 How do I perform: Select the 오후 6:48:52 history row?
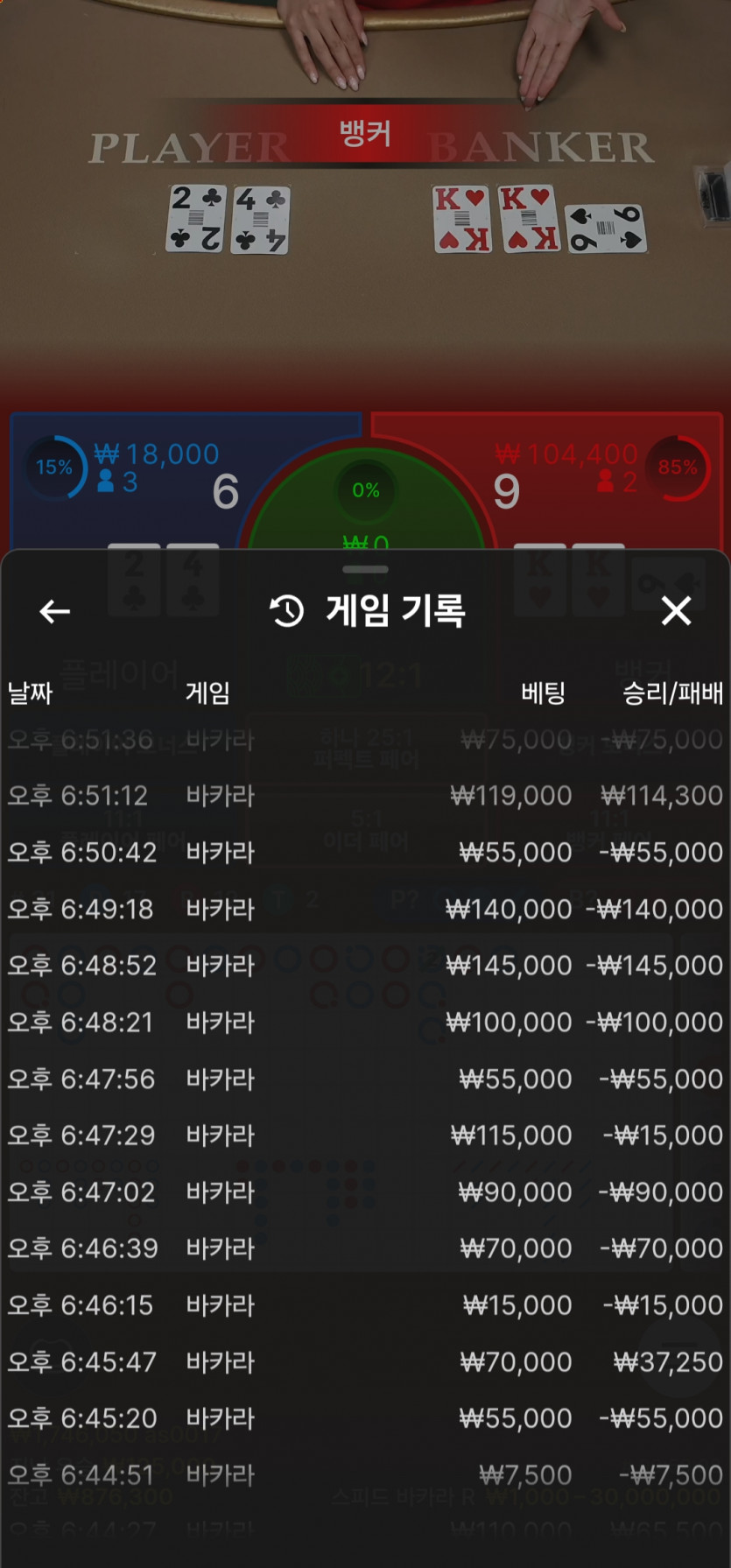coord(365,966)
